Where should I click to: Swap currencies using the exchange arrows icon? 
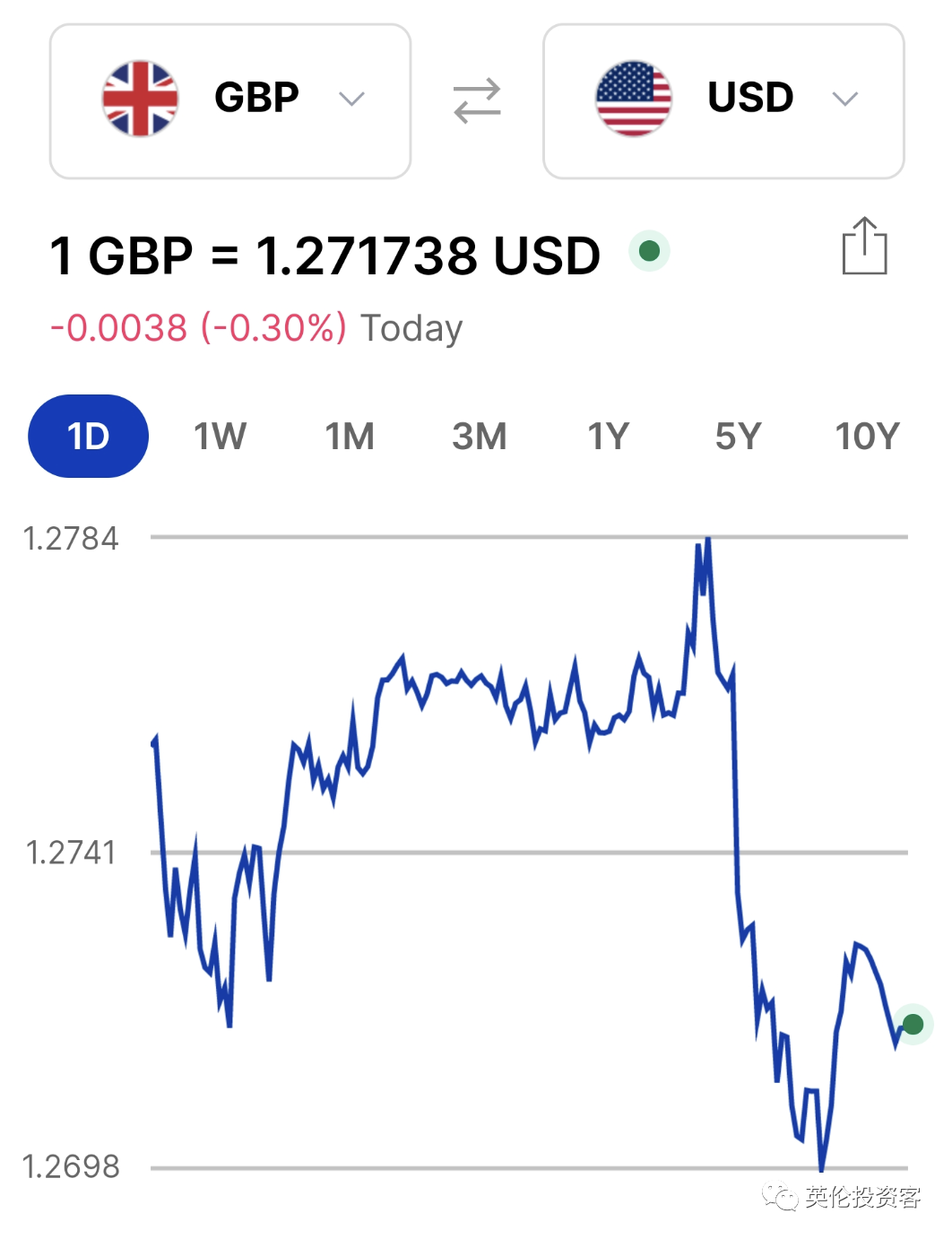coord(476,99)
